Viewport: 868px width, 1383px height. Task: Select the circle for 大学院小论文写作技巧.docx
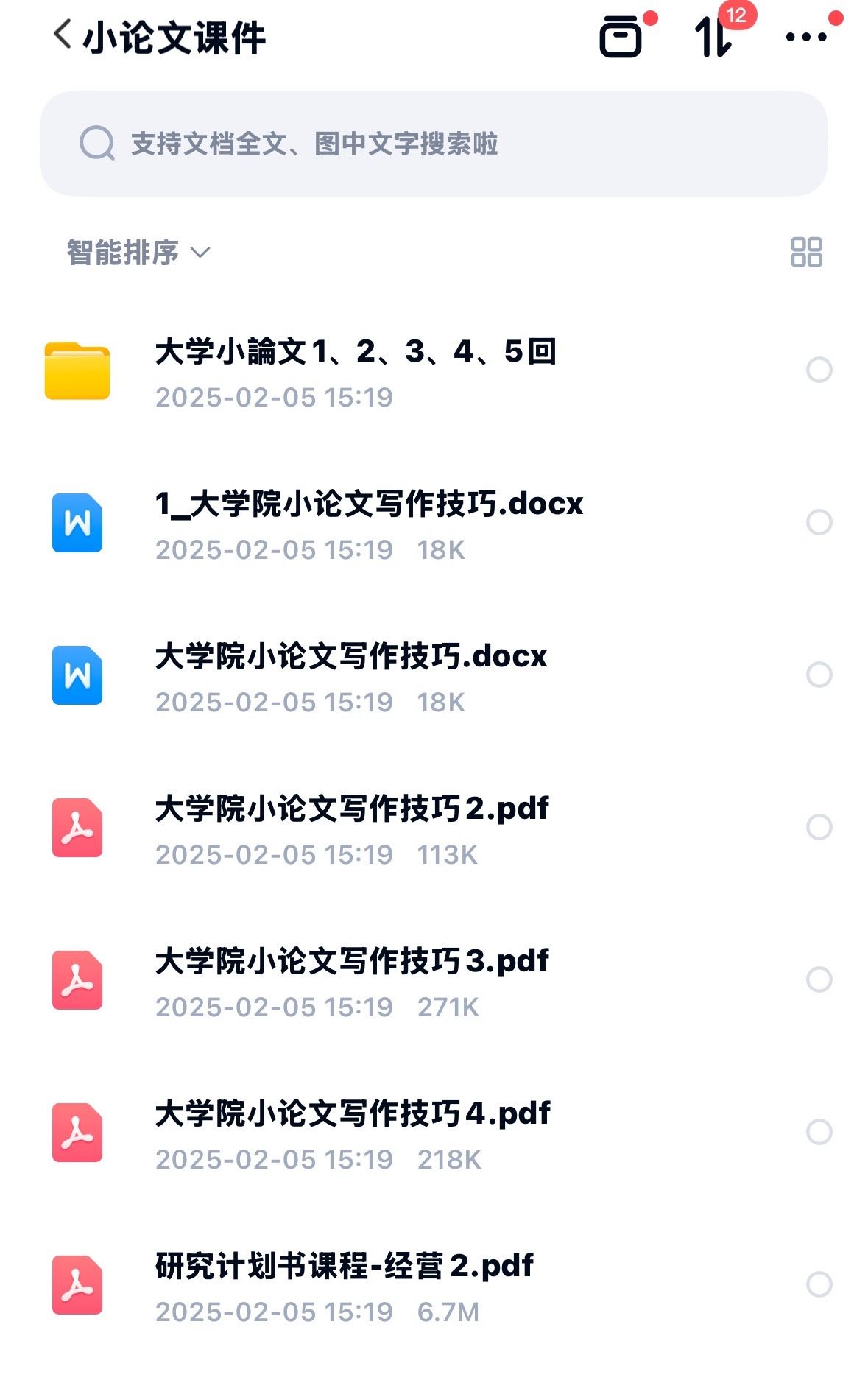tap(819, 675)
